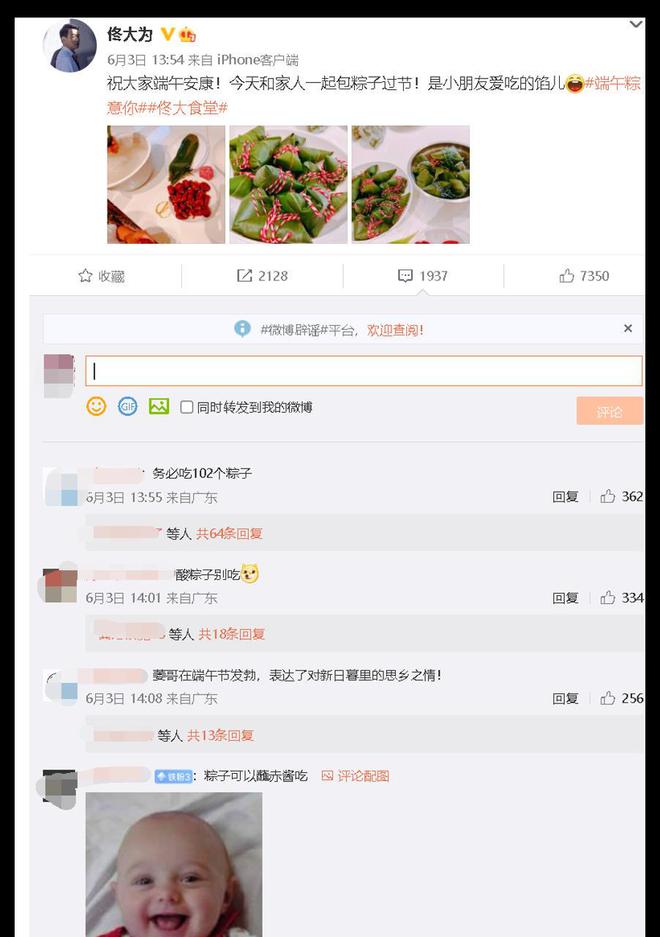The height and width of the screenshot is (937, 660).
Task: Add a GIF to the comment
Action: [127, 406]
